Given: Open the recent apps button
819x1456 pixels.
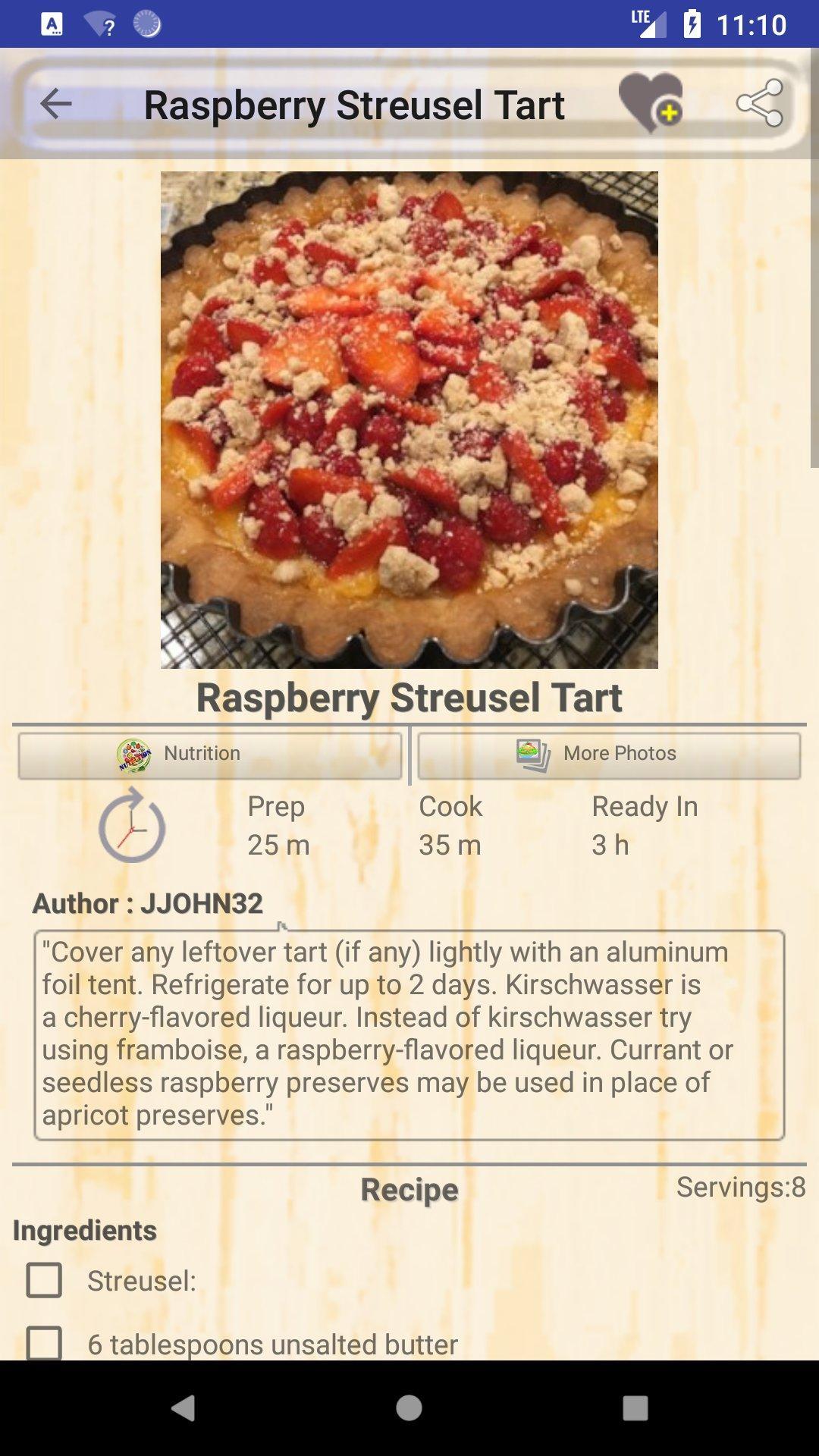Looking at the screenshot, I should (635, 1408).
